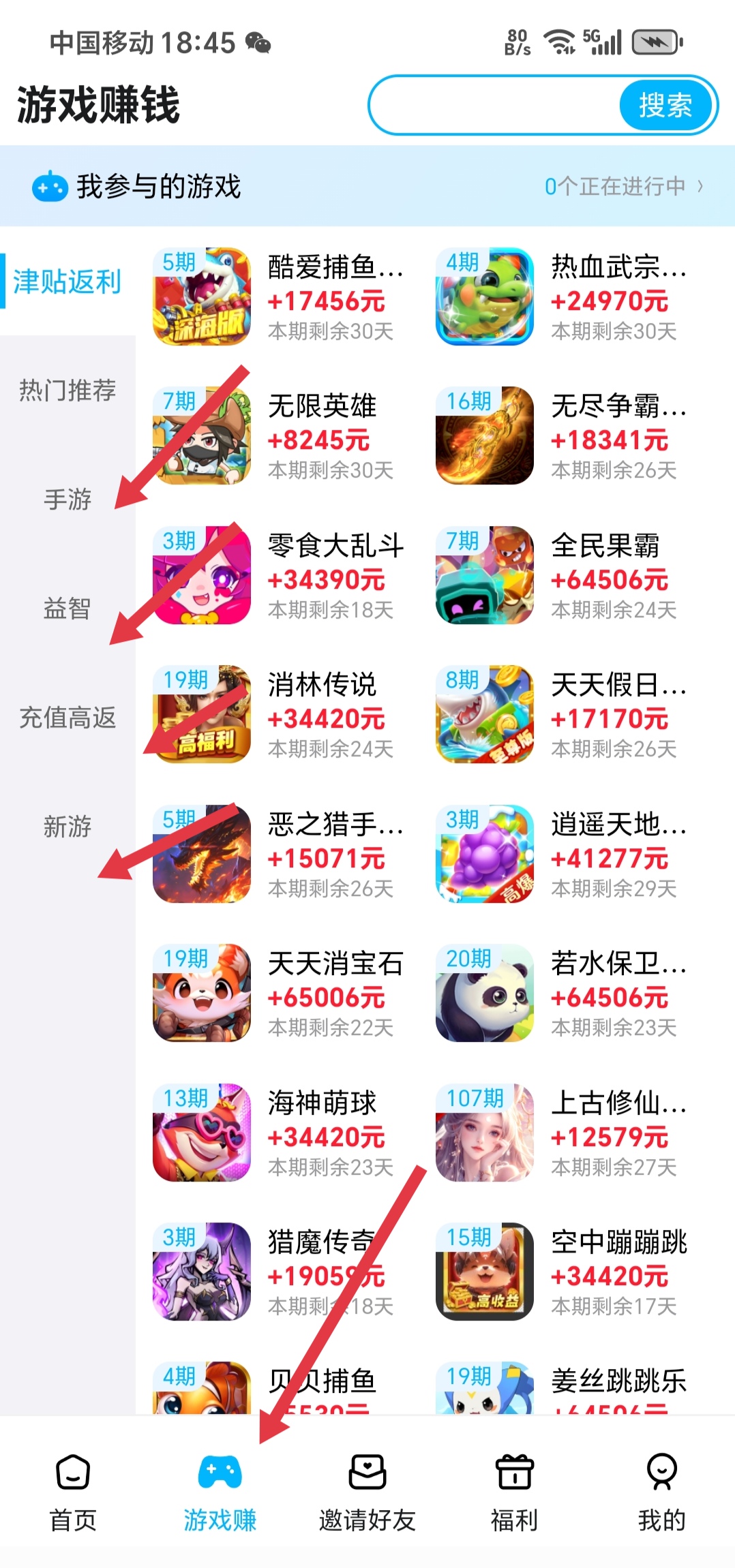Viewport: 735px width, 1568px height.
Task: Select the 益智 category
Action: (67, 609)
